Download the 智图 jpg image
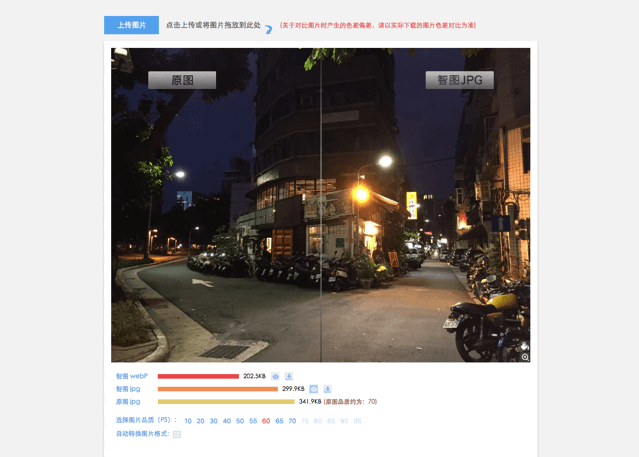Image resolution: width=639 pixels, height=457 pixels. pos(327,389)
